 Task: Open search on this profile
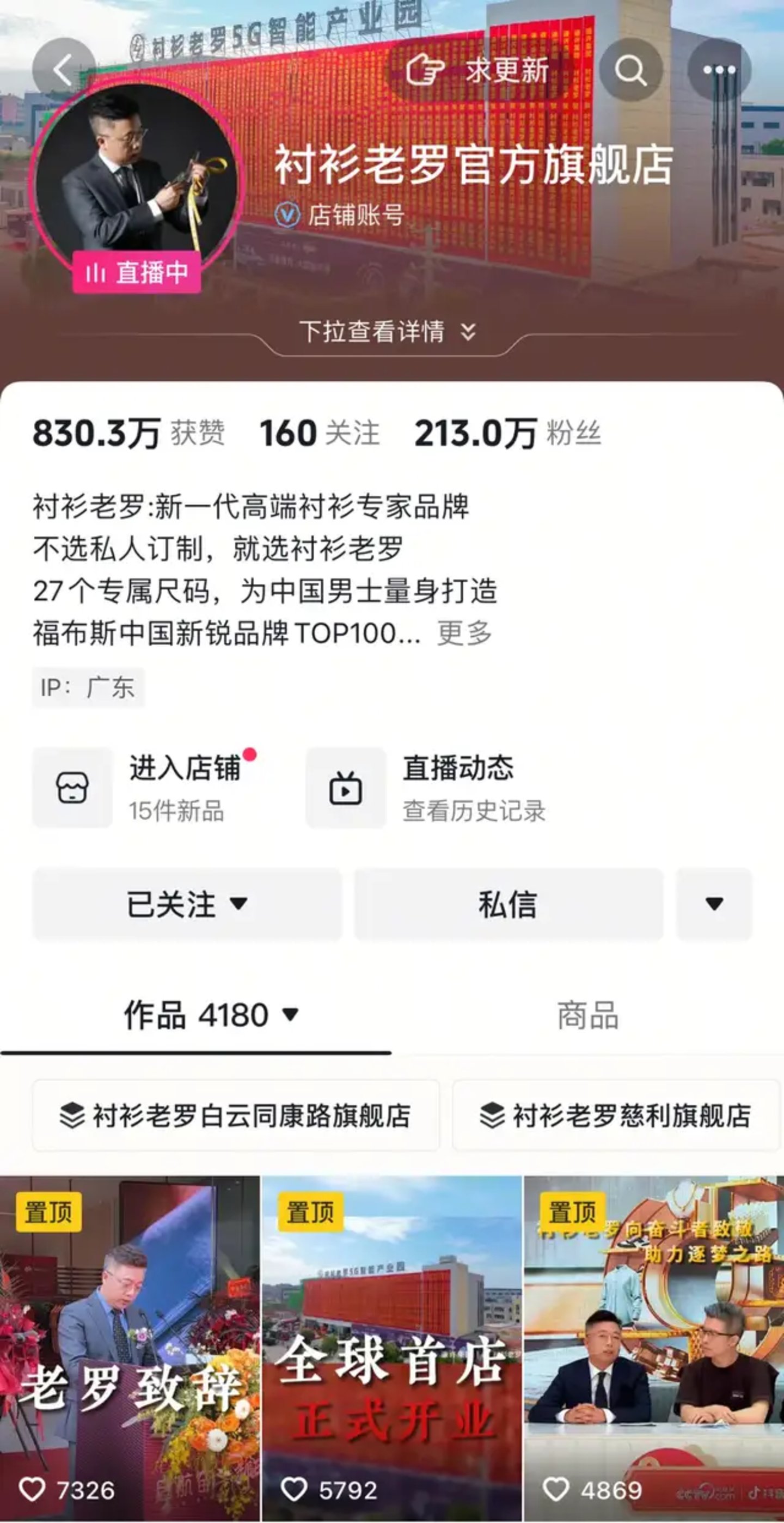[x=630, y=70]
